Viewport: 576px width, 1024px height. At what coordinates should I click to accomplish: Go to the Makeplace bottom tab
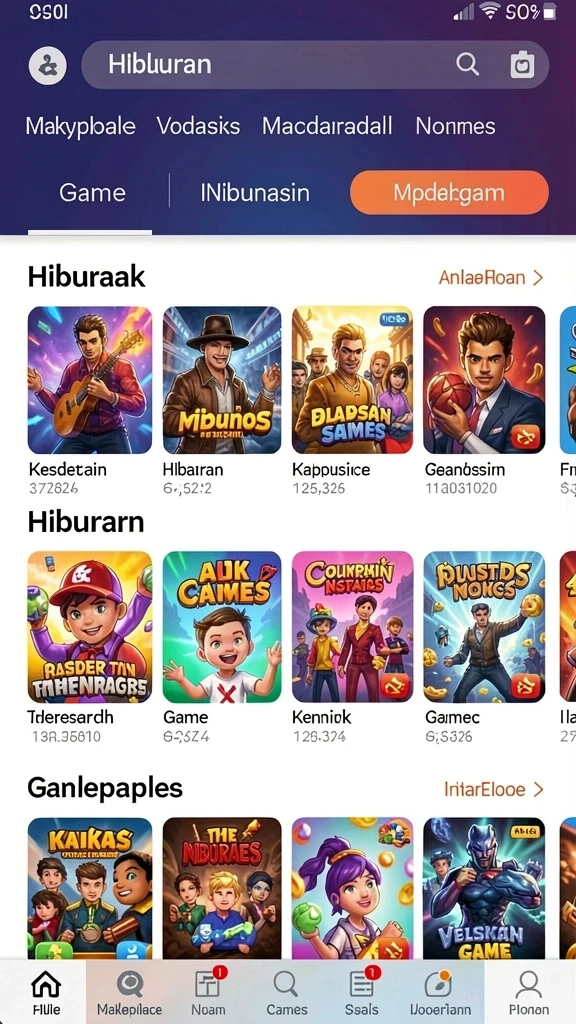[129, 992]
